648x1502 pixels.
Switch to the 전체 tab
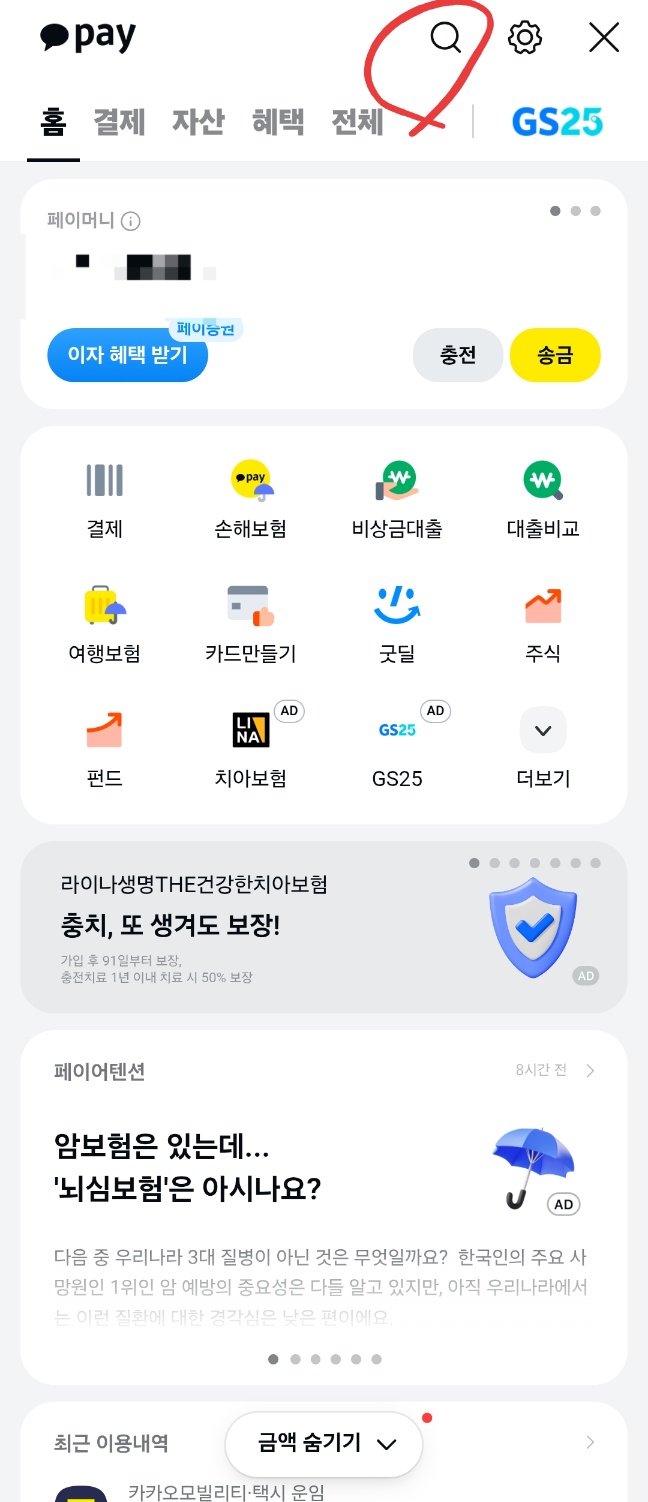click(x=357, y=122)
